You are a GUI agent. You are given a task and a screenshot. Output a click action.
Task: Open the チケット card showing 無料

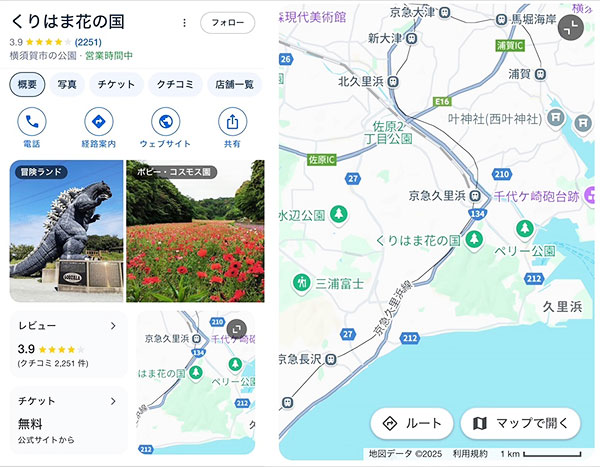pyautogui.click(x=68, y=420)
